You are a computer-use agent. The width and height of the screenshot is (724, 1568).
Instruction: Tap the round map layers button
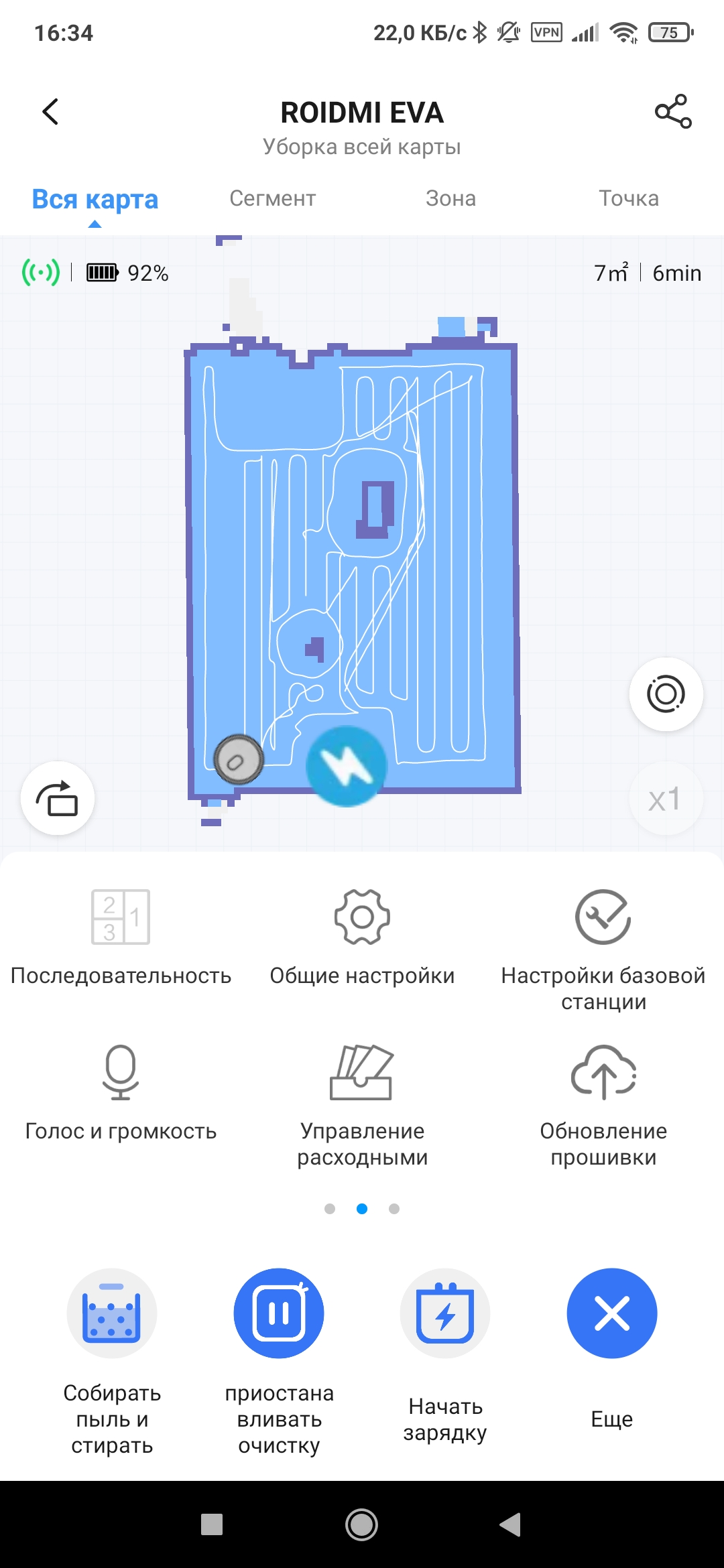666,694
